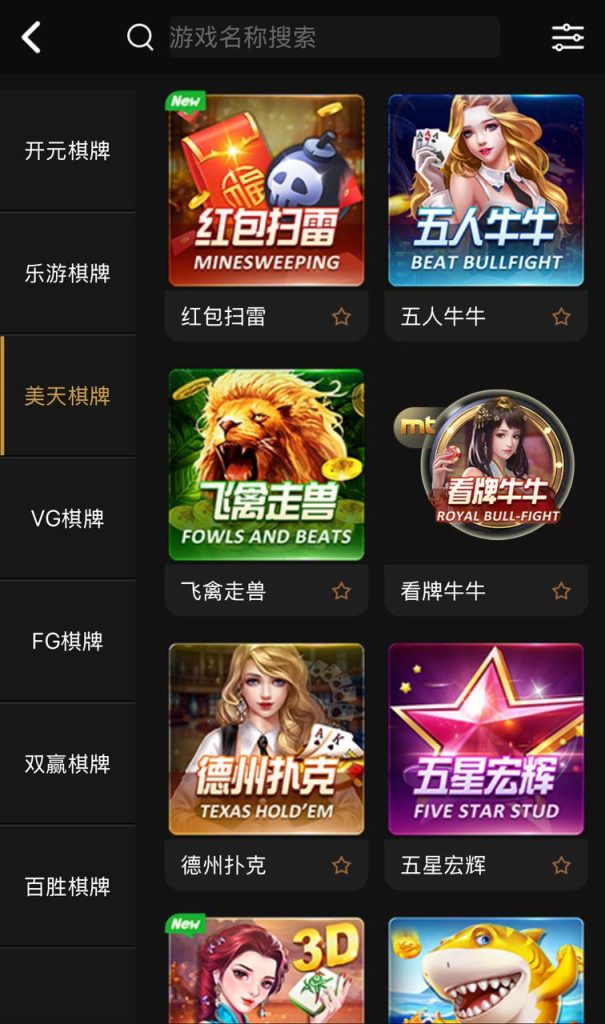Select the VG棋牌 category

67,518
